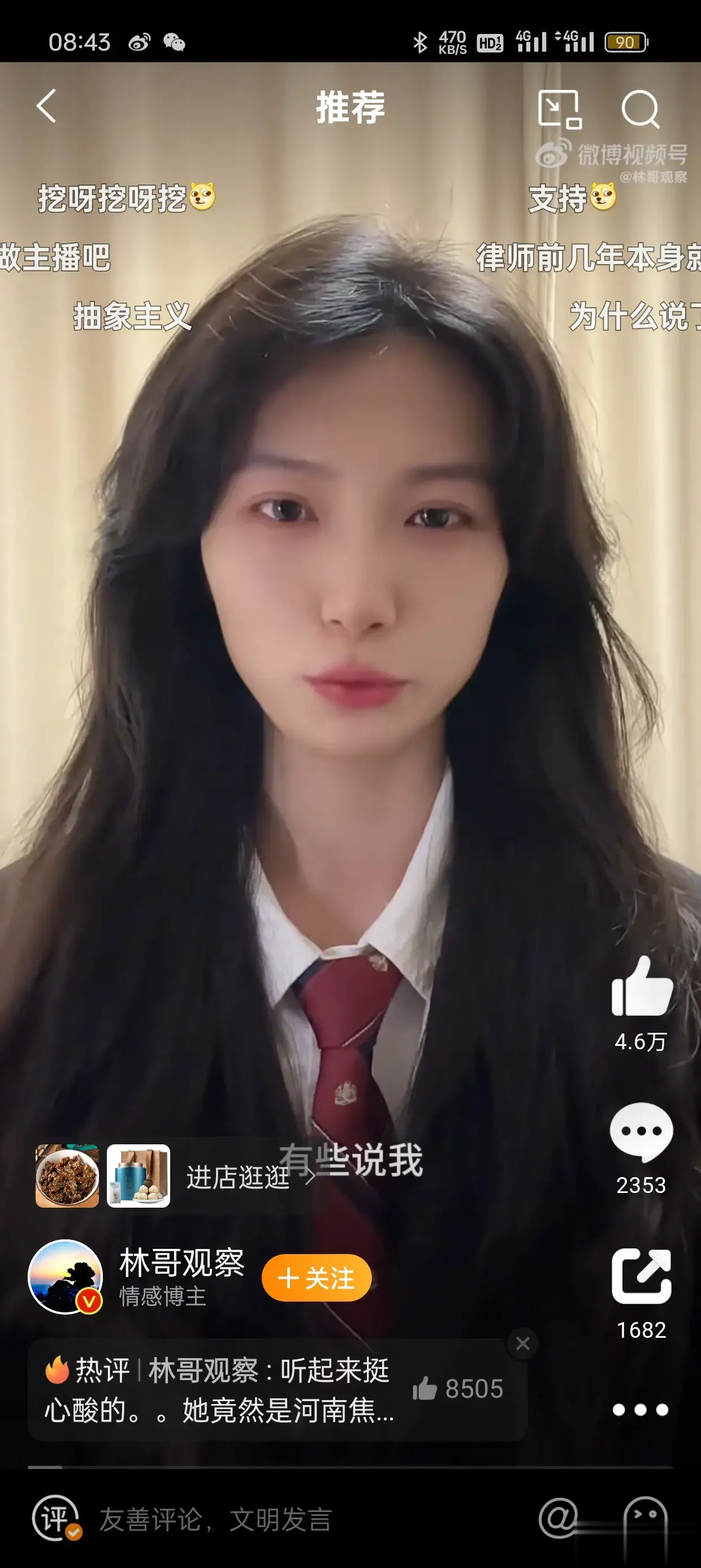This screenshot has height=1568, width=701.
Task: Mention someone with the @ icon
Action: coord(558,1518)
